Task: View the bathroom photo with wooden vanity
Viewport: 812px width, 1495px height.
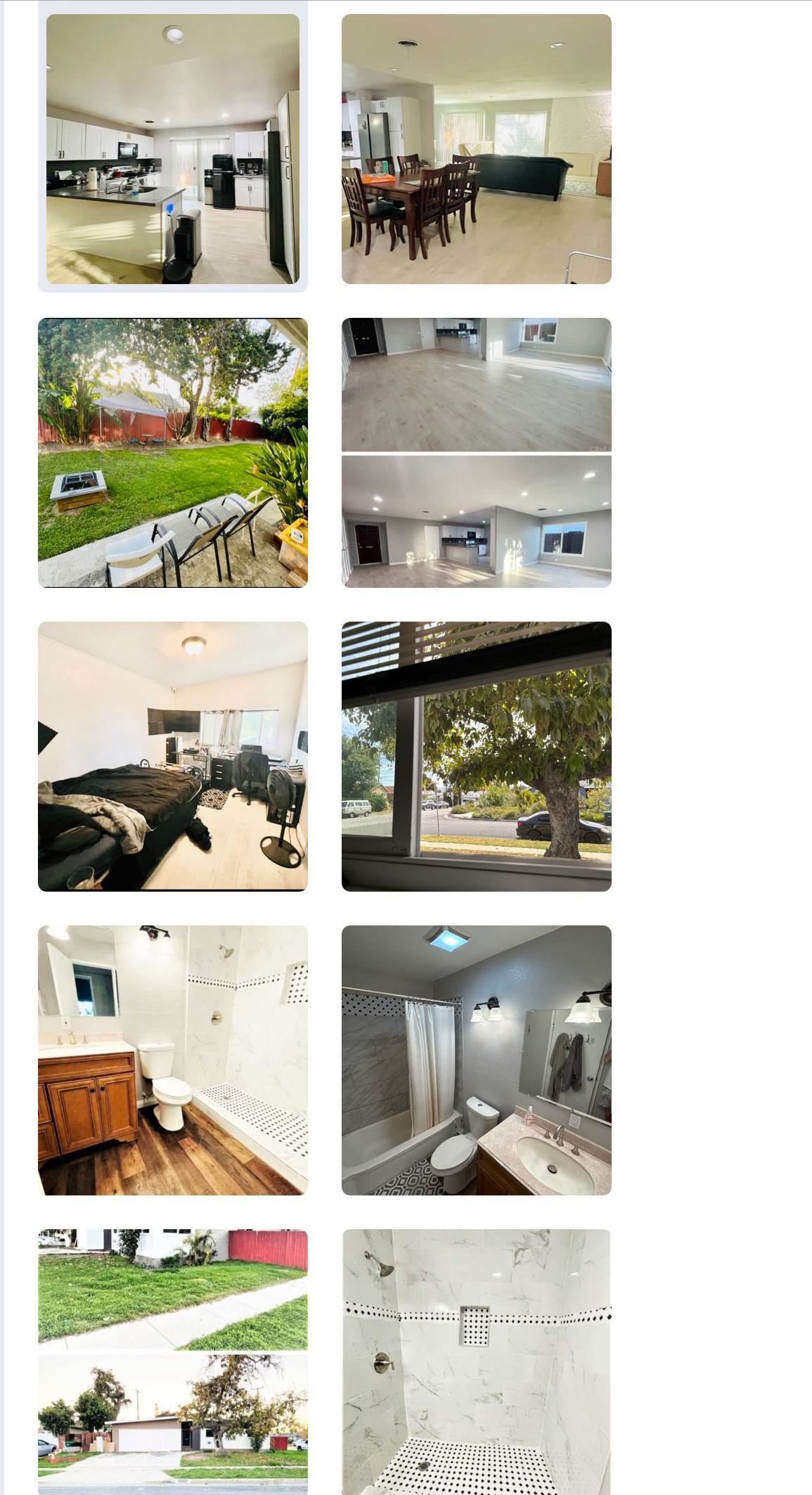Action: coord(173,1060)
